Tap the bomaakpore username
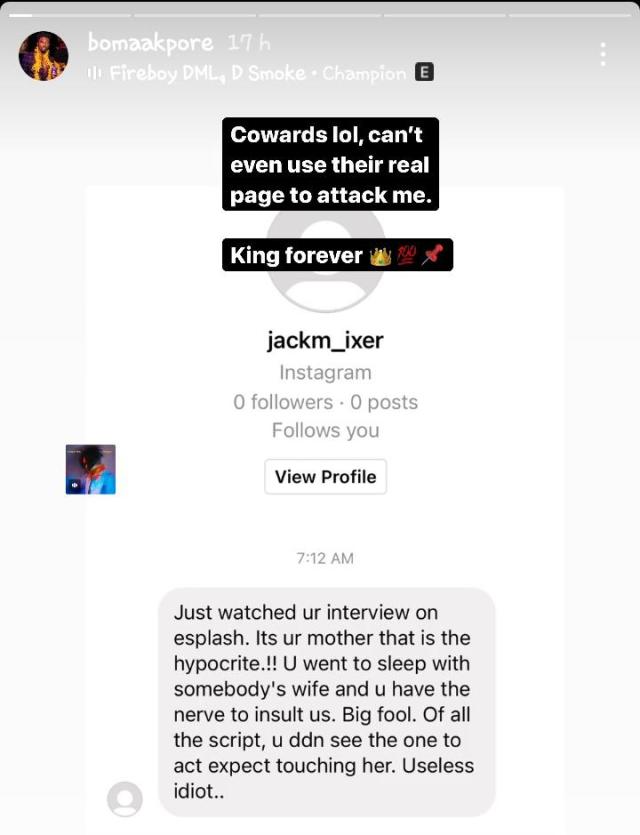 150,42
